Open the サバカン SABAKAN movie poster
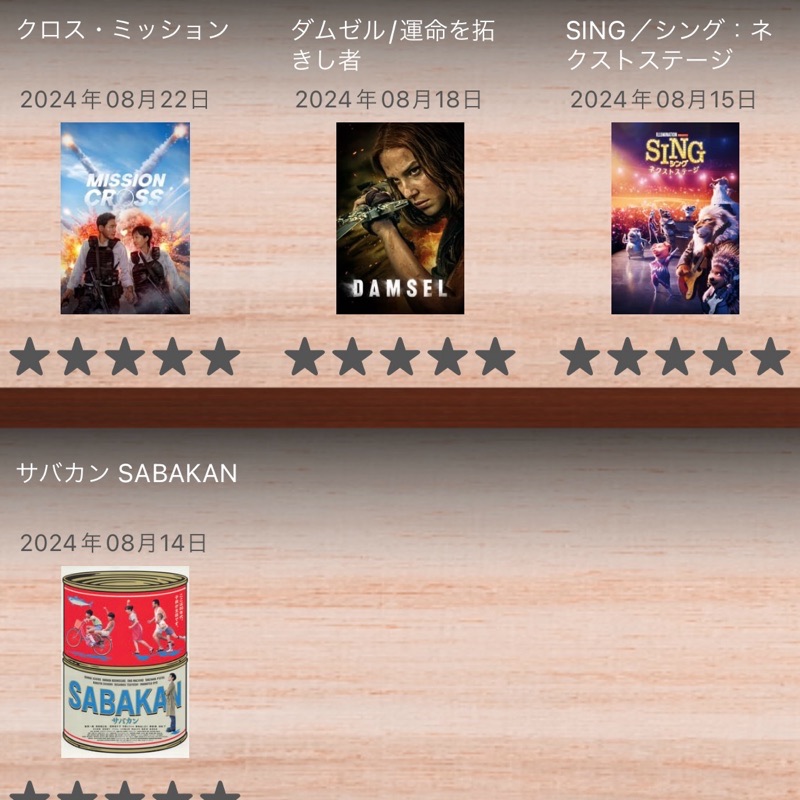The width and height of the screenshot is (800, 800). click(x=125, y=661)
